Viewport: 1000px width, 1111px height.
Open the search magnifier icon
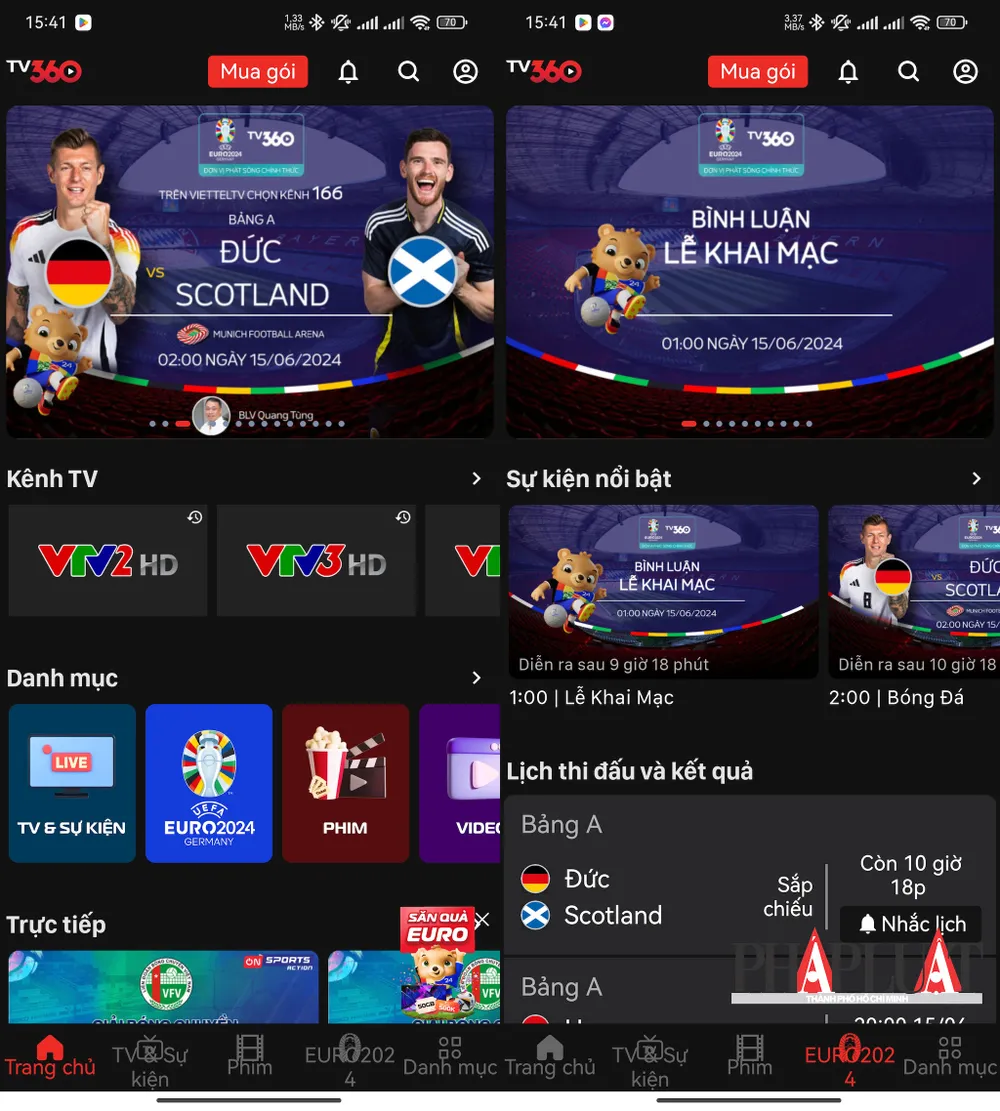tap(408, 71)
